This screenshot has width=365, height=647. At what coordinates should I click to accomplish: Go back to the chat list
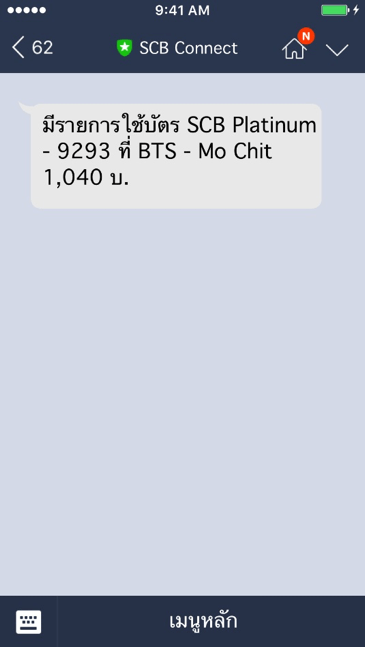point(32,47)
